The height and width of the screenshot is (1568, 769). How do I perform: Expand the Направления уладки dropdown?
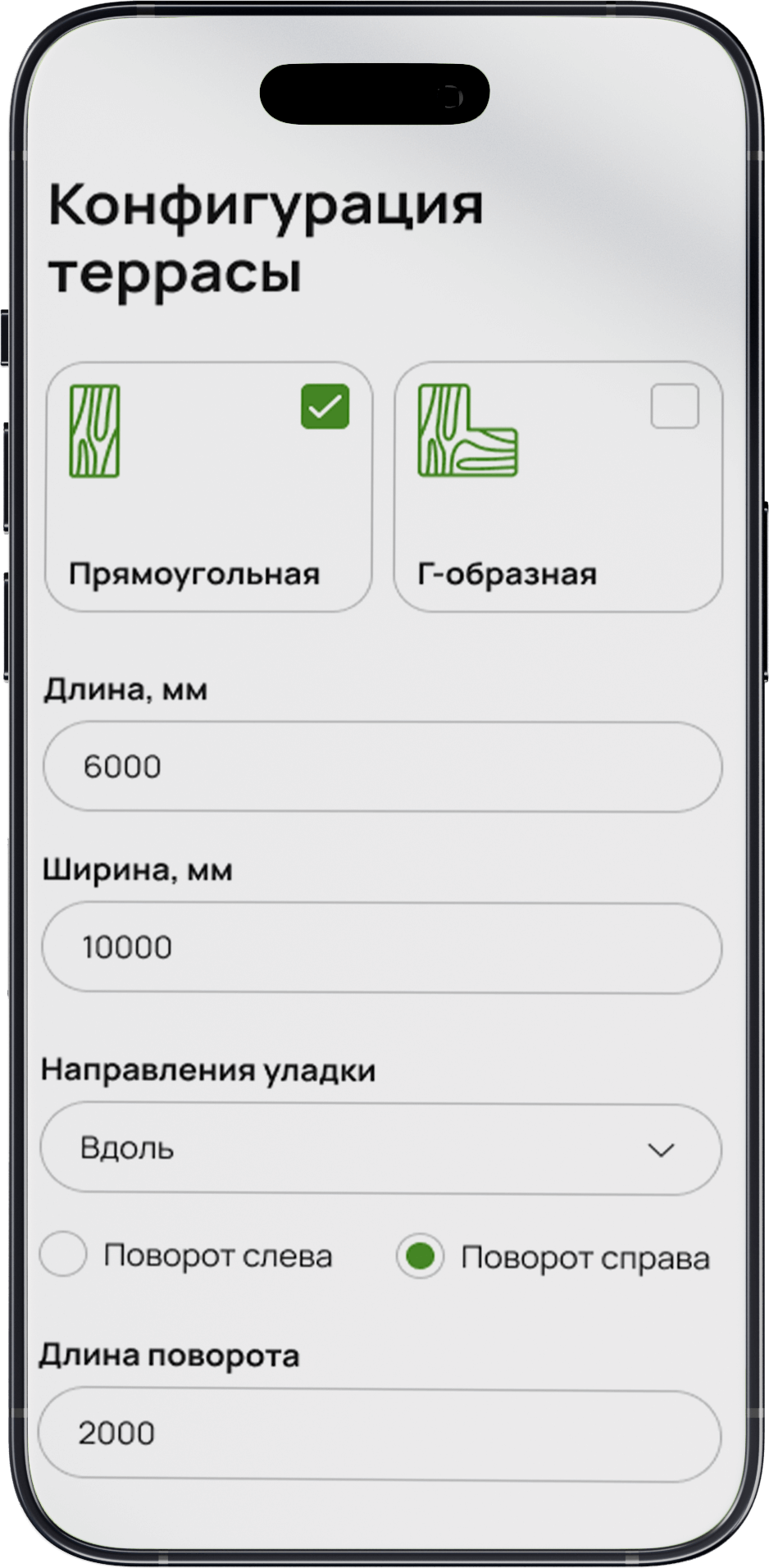coord(382,1149)
